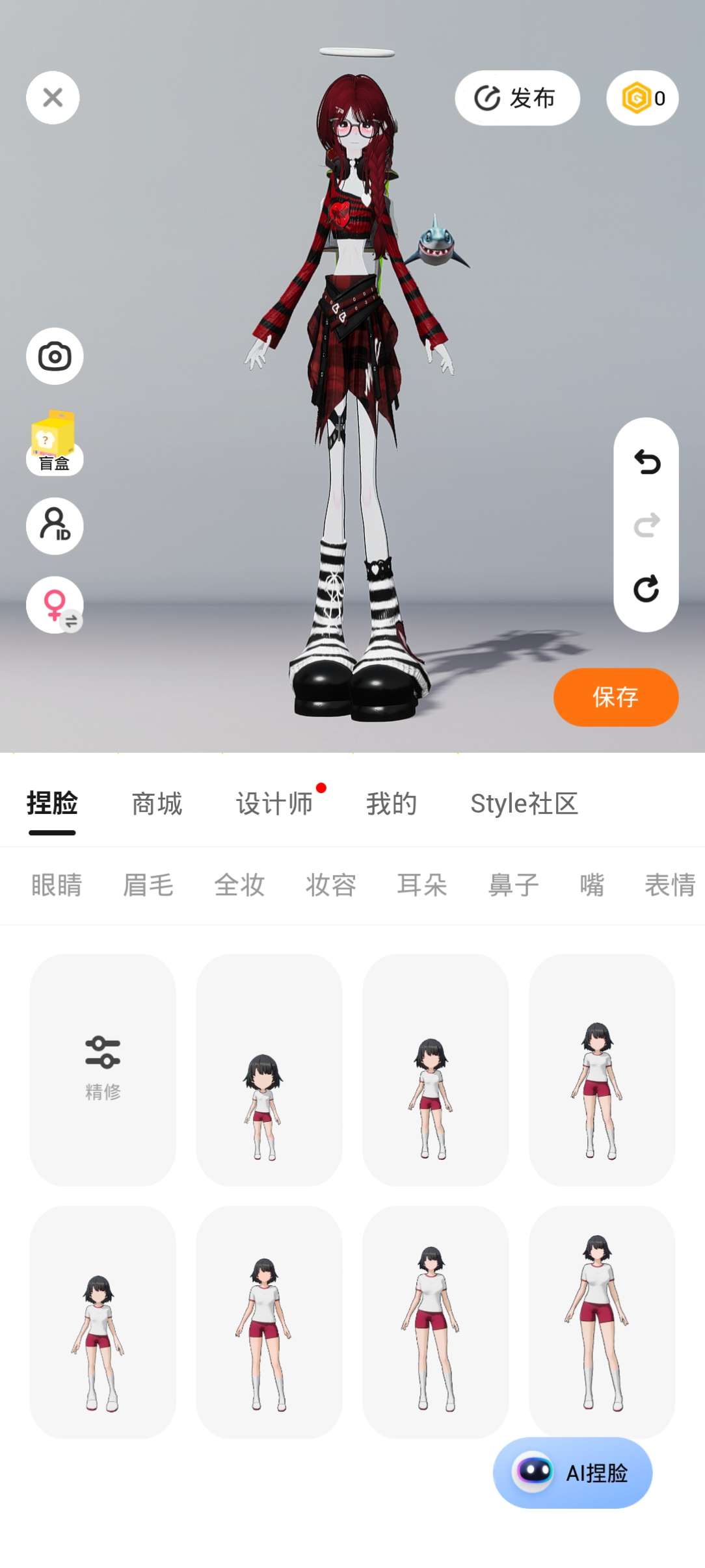Switch to the 设计师 tab
705x1568 pixels.
tap(274, 804)
